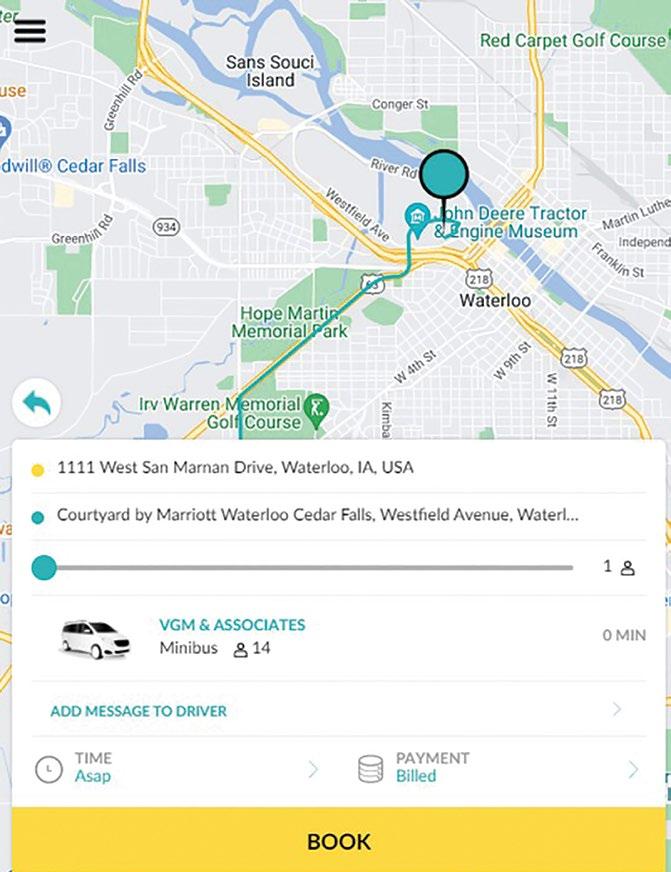This screenshot has width=671, height=872.
Task: Tap the John Deere Tractor Museum marker
Action: click(417, 216)
